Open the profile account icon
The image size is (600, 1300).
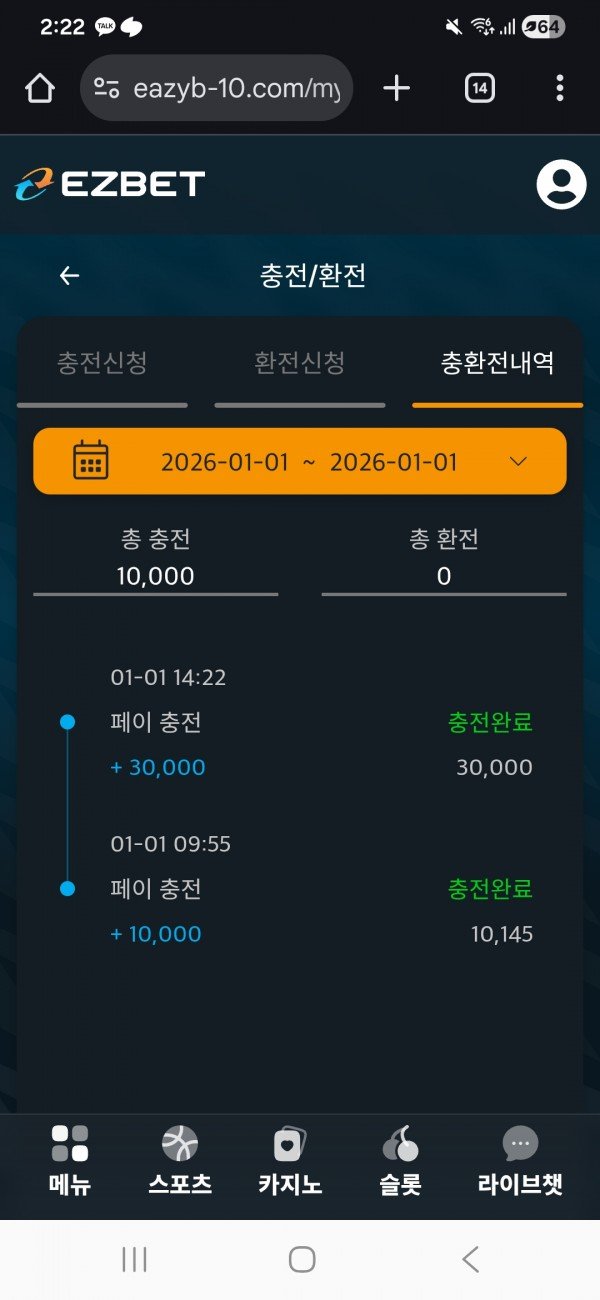coord(561,184)
